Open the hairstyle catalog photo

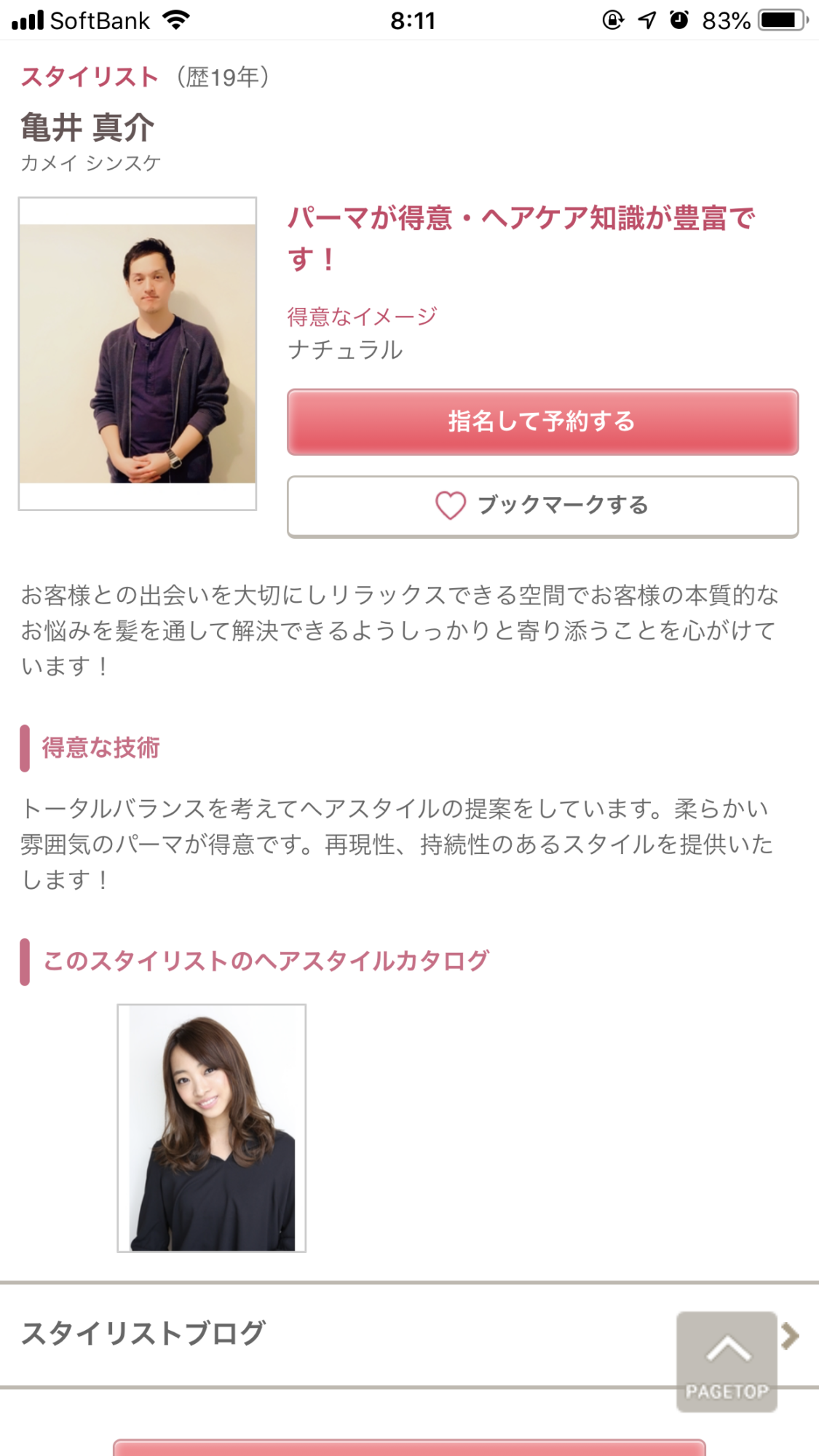click(x=212, y=1128)
